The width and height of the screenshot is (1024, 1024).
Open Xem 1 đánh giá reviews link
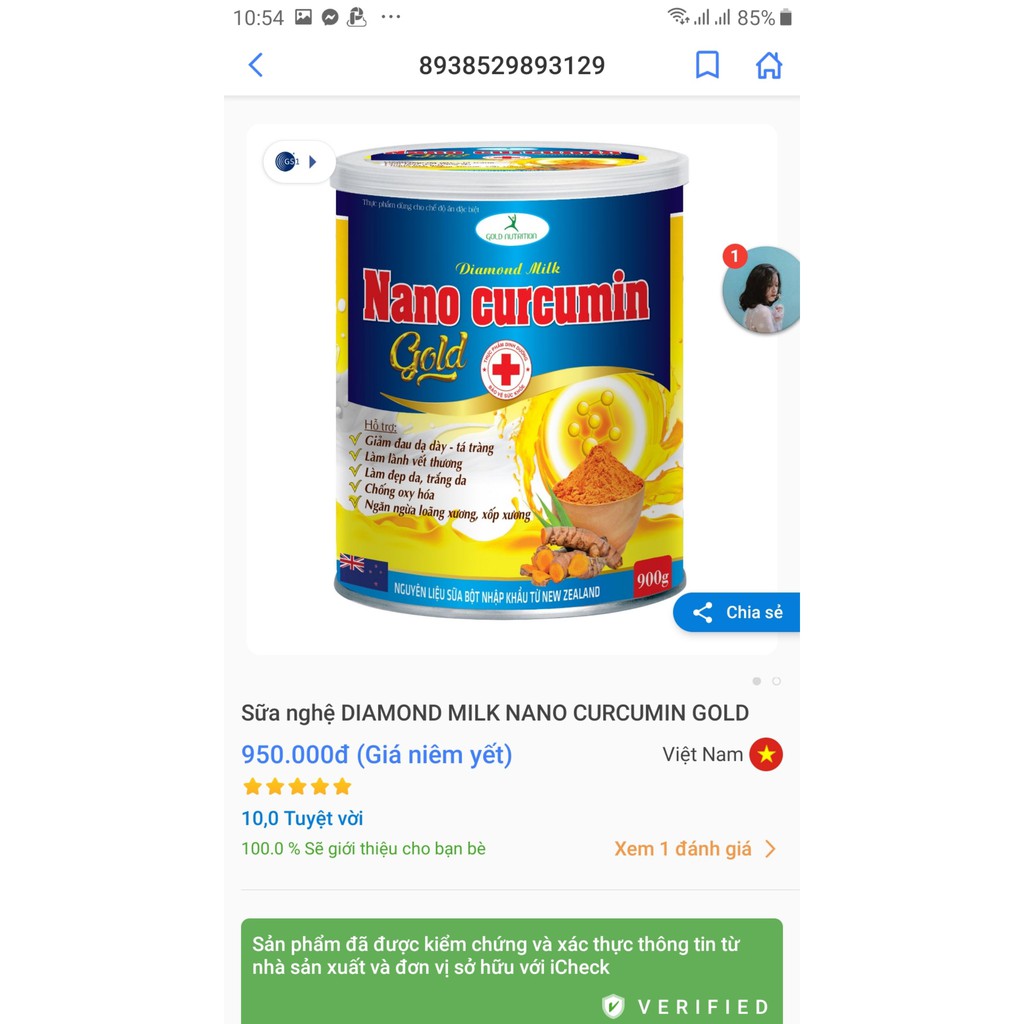694,849
